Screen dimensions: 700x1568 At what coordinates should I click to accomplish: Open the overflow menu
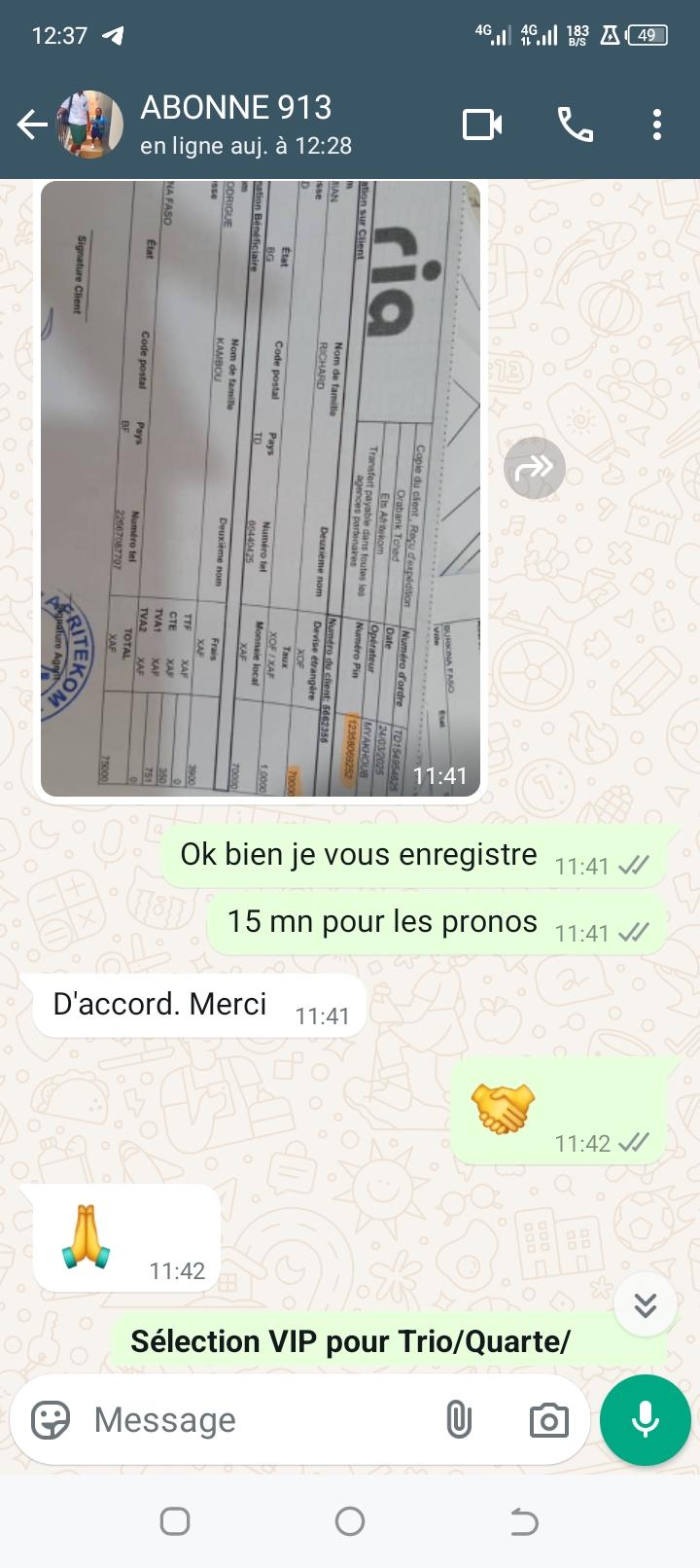pyautogui.click(x=657, y=125)
